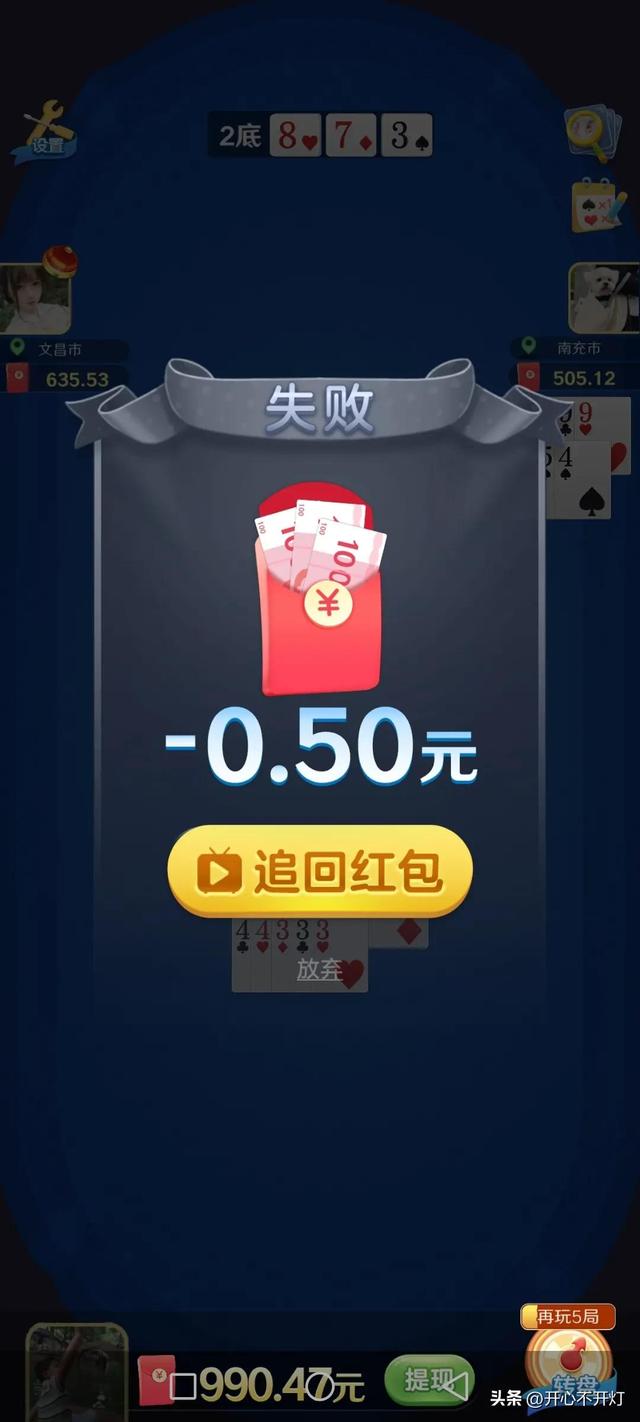Tap the 追回红包 video button
Screen dimensions: 640x1422
319,872
